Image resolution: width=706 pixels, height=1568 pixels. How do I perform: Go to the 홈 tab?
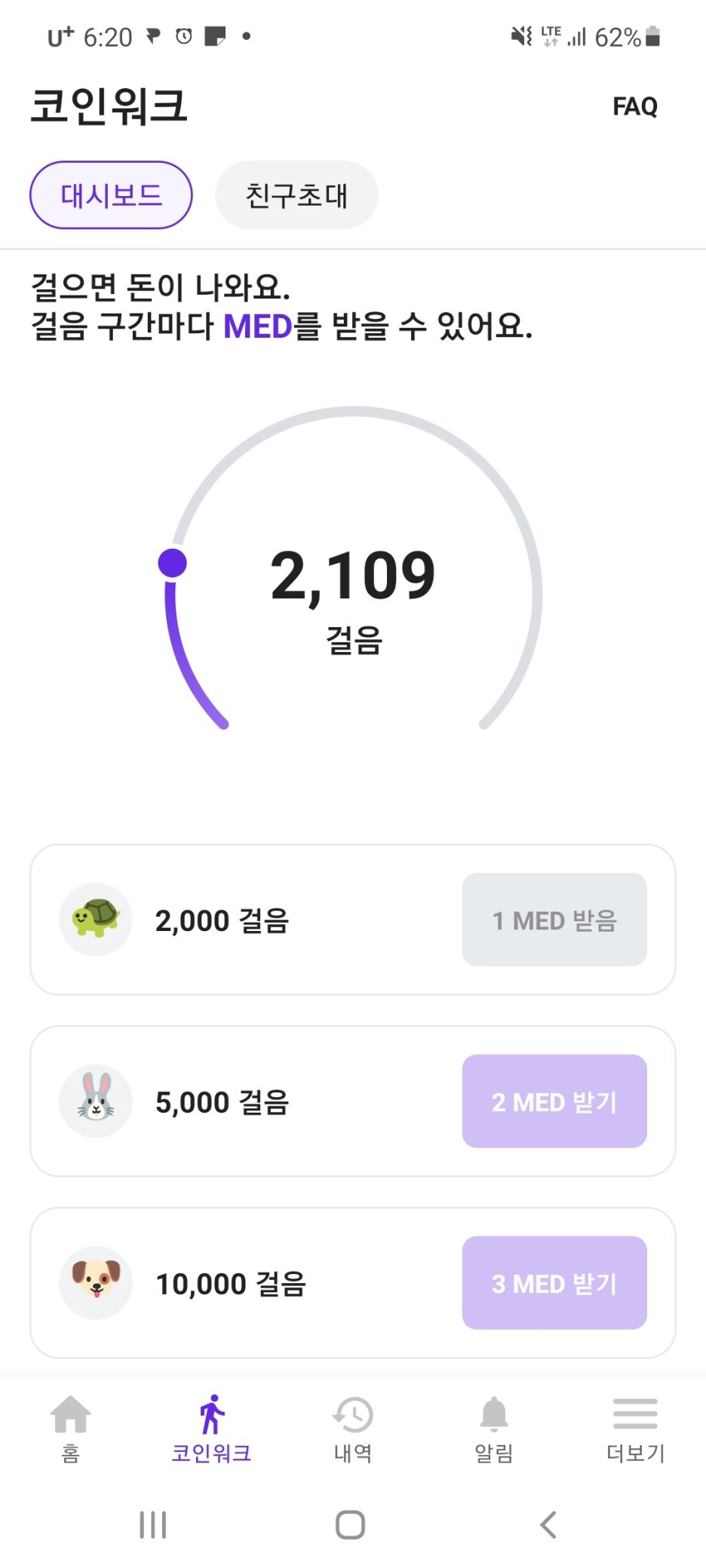click(70, 1428)
